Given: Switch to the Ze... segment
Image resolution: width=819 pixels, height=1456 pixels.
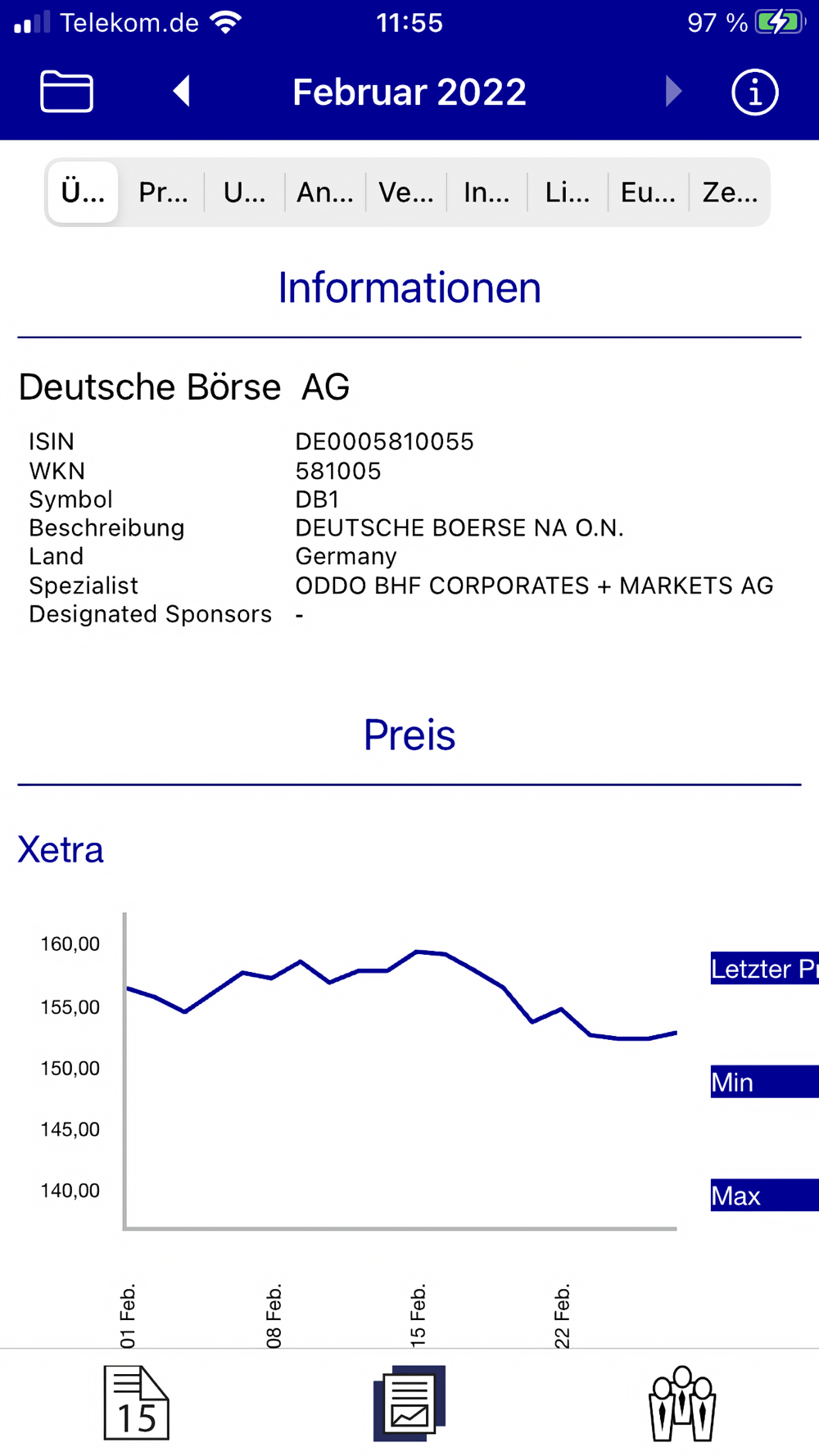Looking at the screenshot, I should [x=730, y=192].
